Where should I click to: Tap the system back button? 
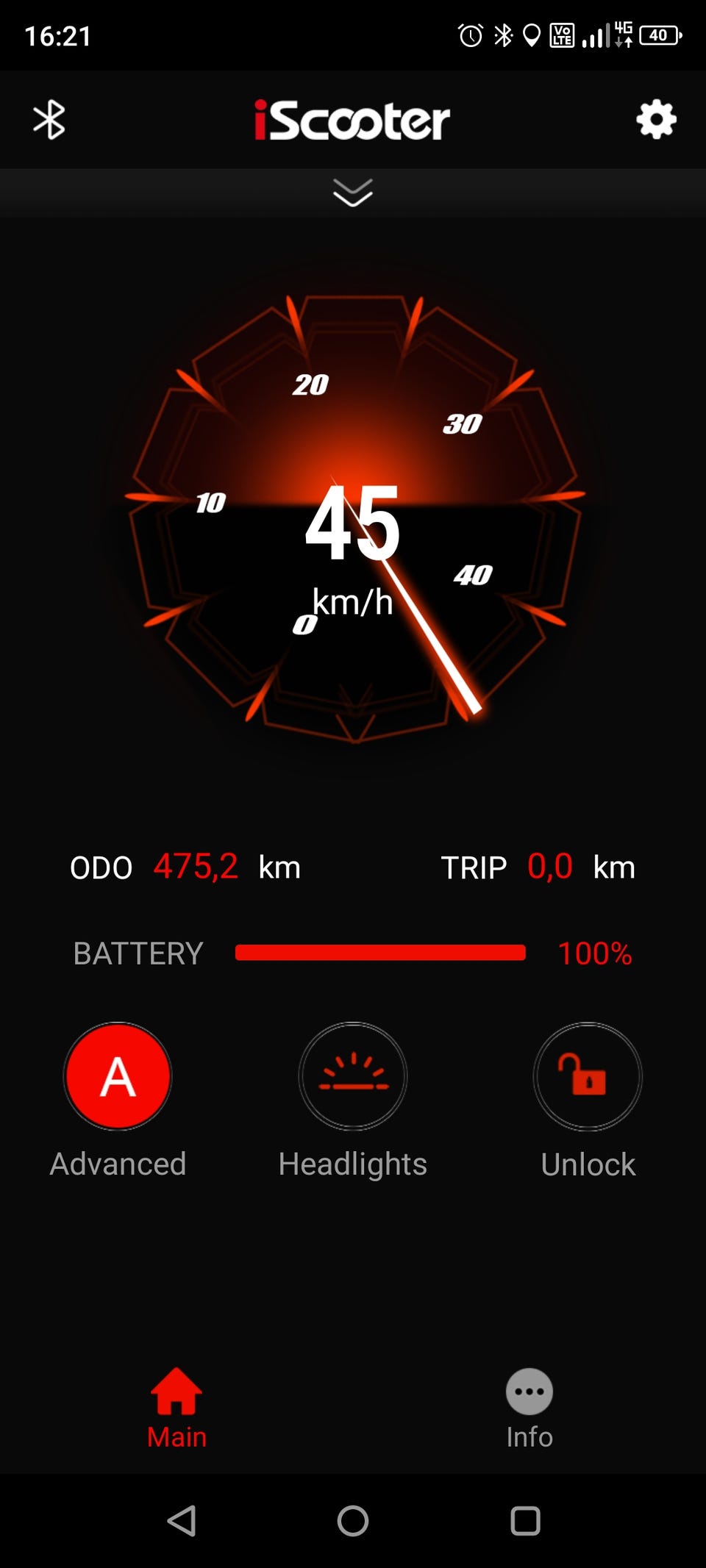182,1521
